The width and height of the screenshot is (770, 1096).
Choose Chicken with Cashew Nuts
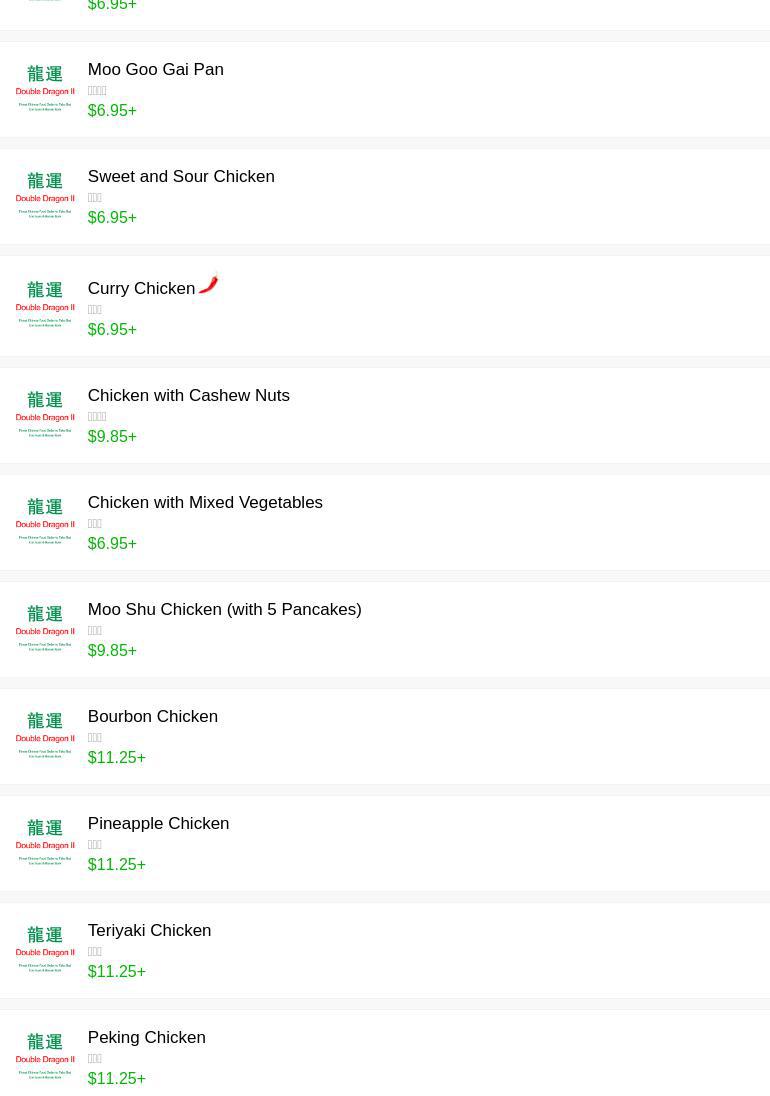(x=188, y=396)
